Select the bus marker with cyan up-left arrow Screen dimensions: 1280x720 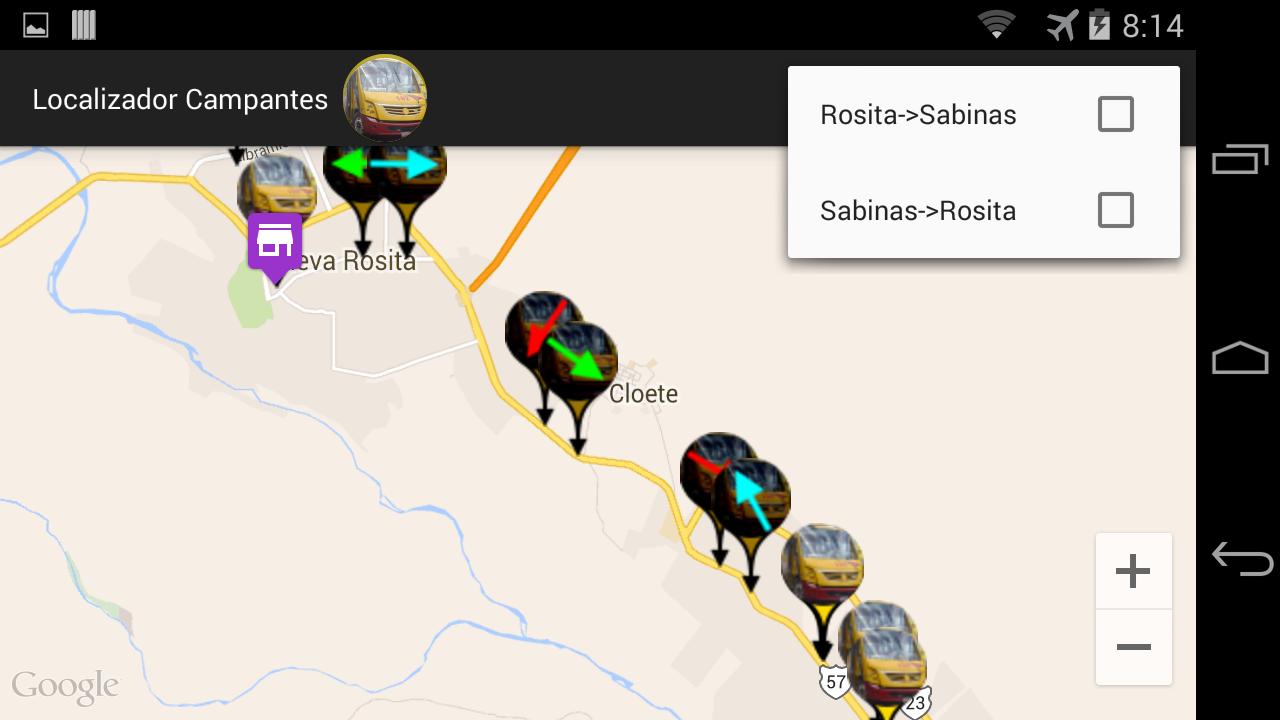point(752,498)
